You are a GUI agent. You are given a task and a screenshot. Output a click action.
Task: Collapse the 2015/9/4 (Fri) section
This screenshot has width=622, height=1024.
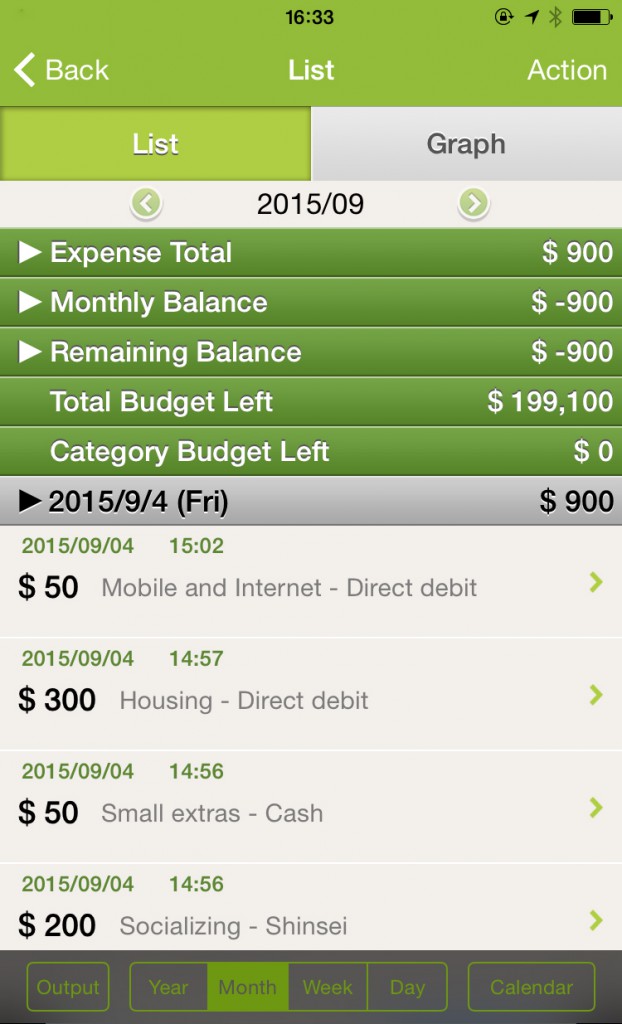pos(310,501)
